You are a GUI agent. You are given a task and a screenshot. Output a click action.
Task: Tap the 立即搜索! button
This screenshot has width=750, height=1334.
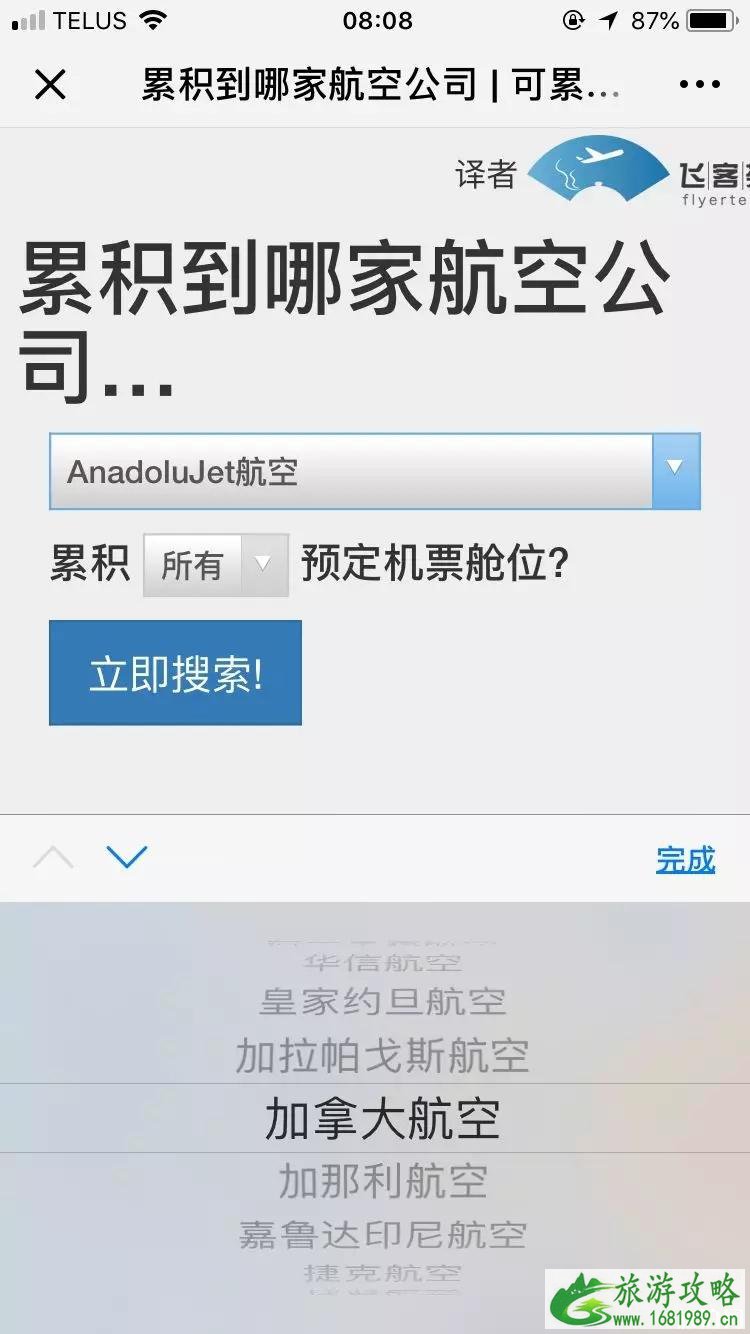pyautogui.click(x=175, y=673)
